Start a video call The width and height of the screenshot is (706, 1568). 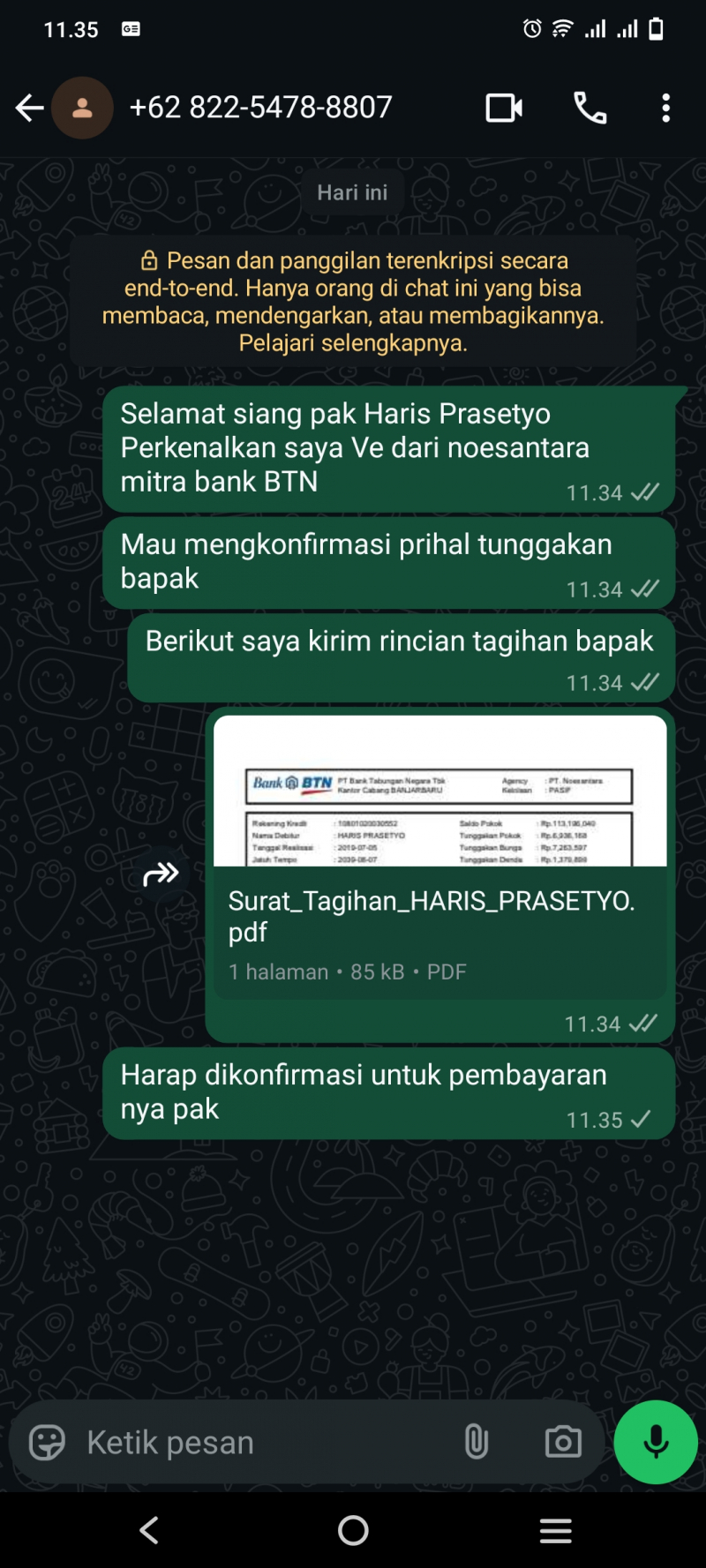click(x=504, y=108)
